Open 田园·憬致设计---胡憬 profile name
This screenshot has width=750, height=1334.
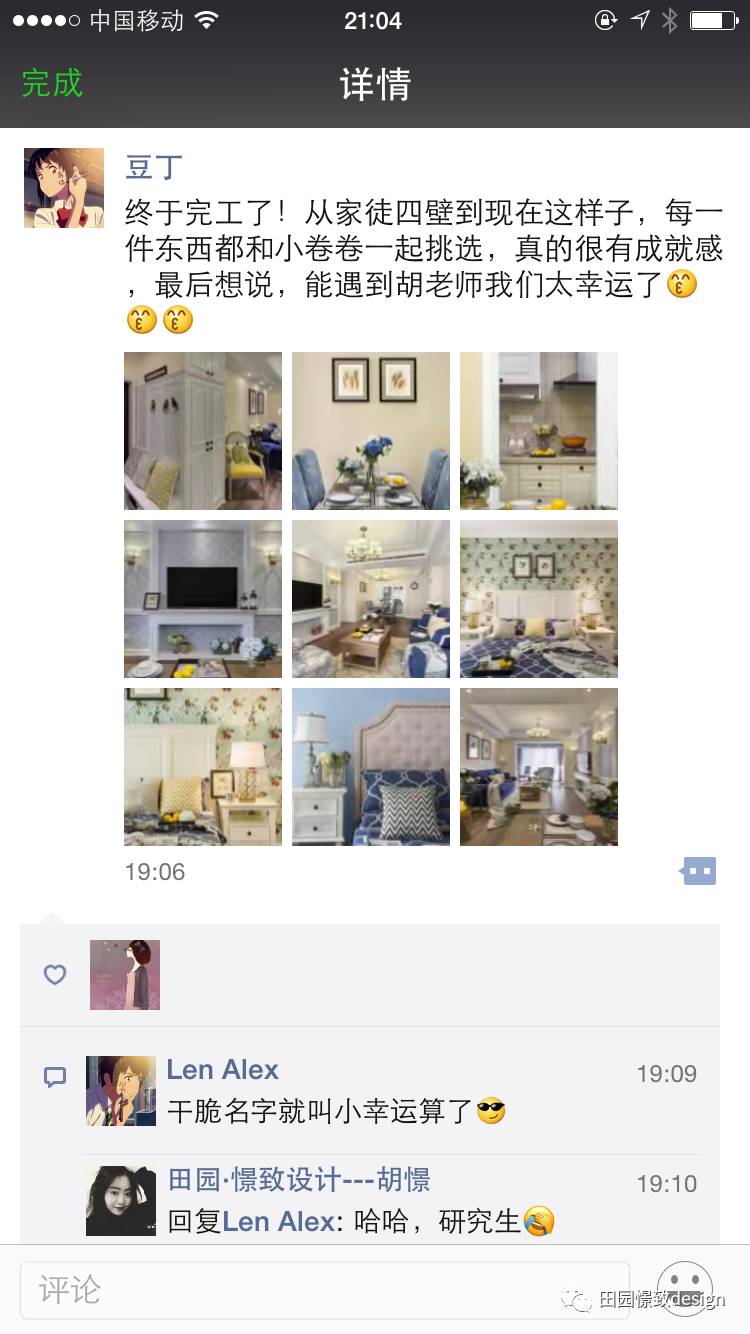pyautogui.click(x=299, y=1180)
